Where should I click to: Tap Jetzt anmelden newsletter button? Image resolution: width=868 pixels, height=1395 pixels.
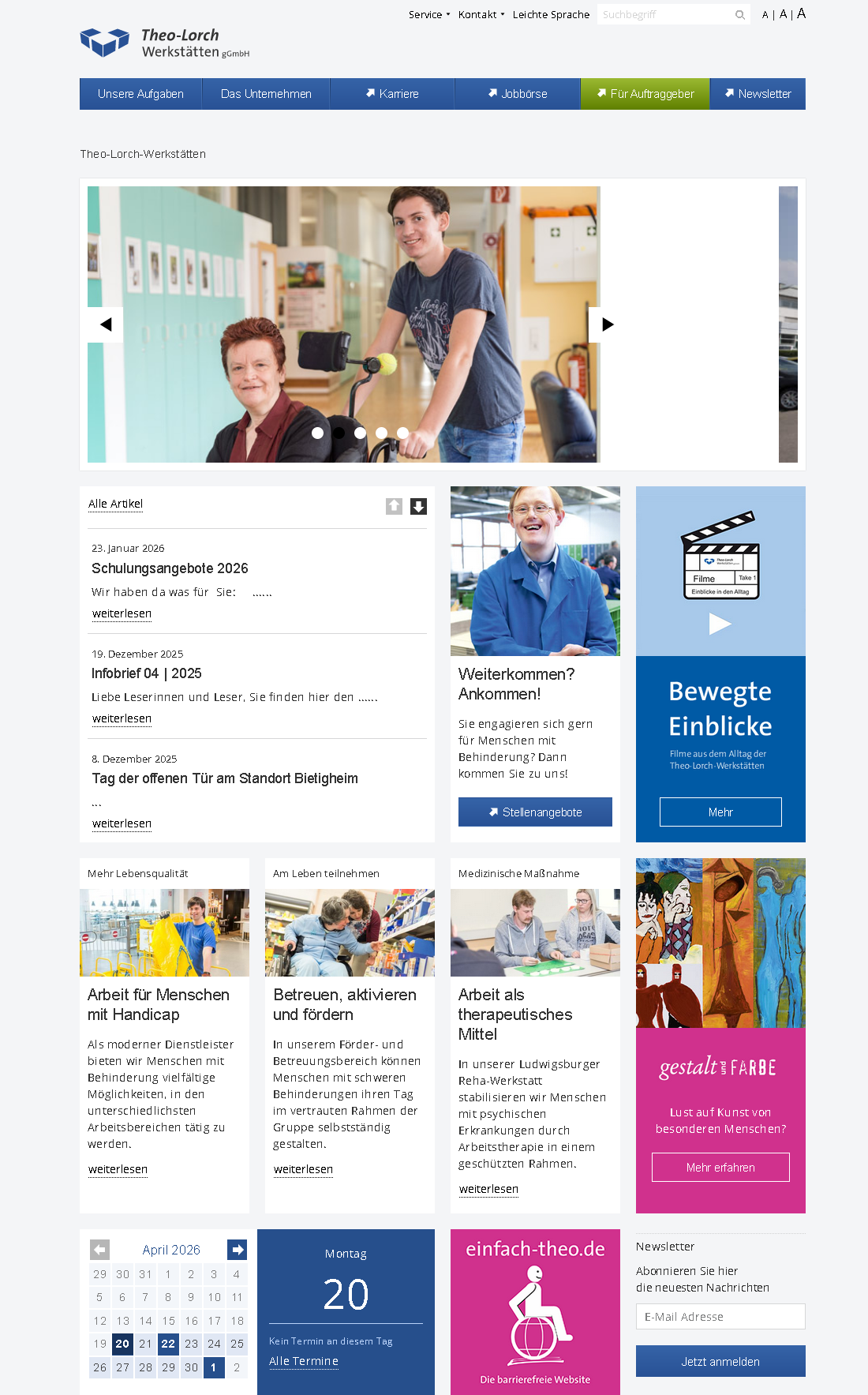click(720, 1362)
